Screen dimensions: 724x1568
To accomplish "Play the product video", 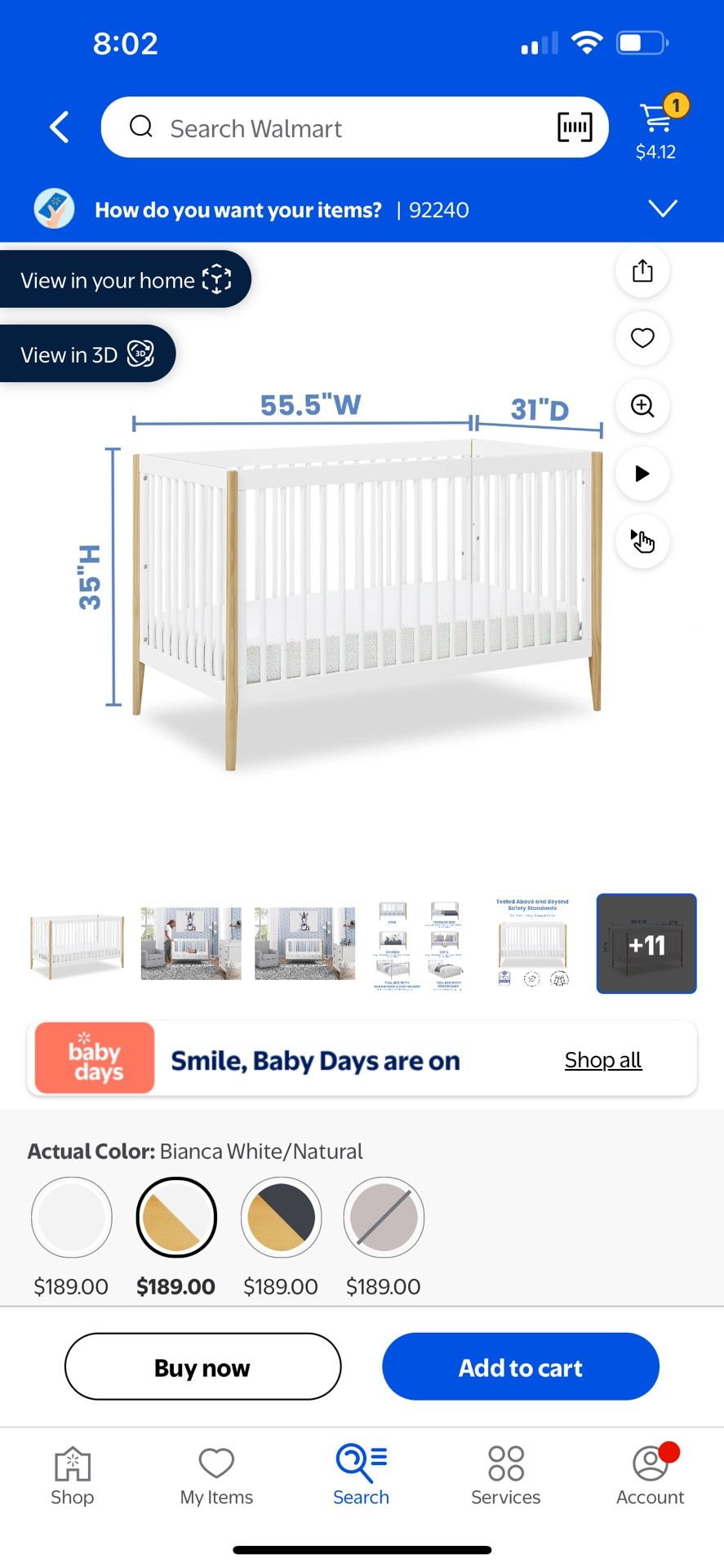I will tap(642, 474).
